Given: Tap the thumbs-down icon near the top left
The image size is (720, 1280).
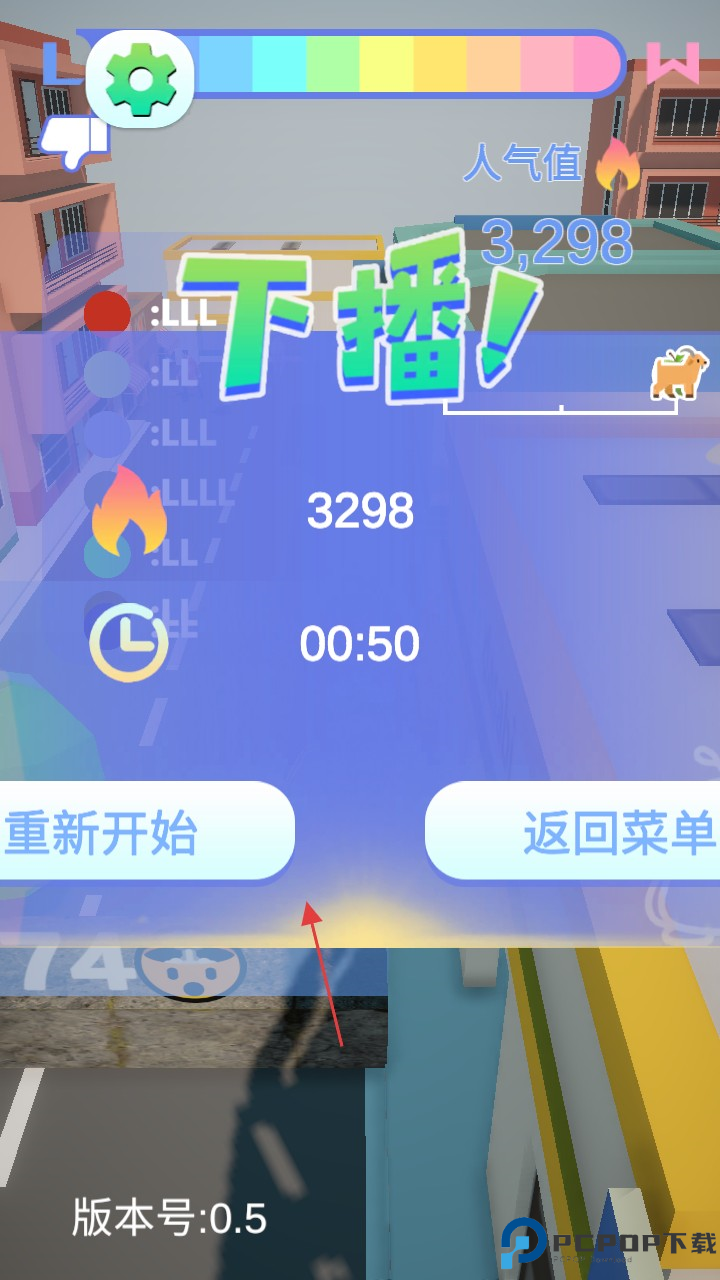Looking at the screenshot, I should pyautogui.click(x=75, y=135).
